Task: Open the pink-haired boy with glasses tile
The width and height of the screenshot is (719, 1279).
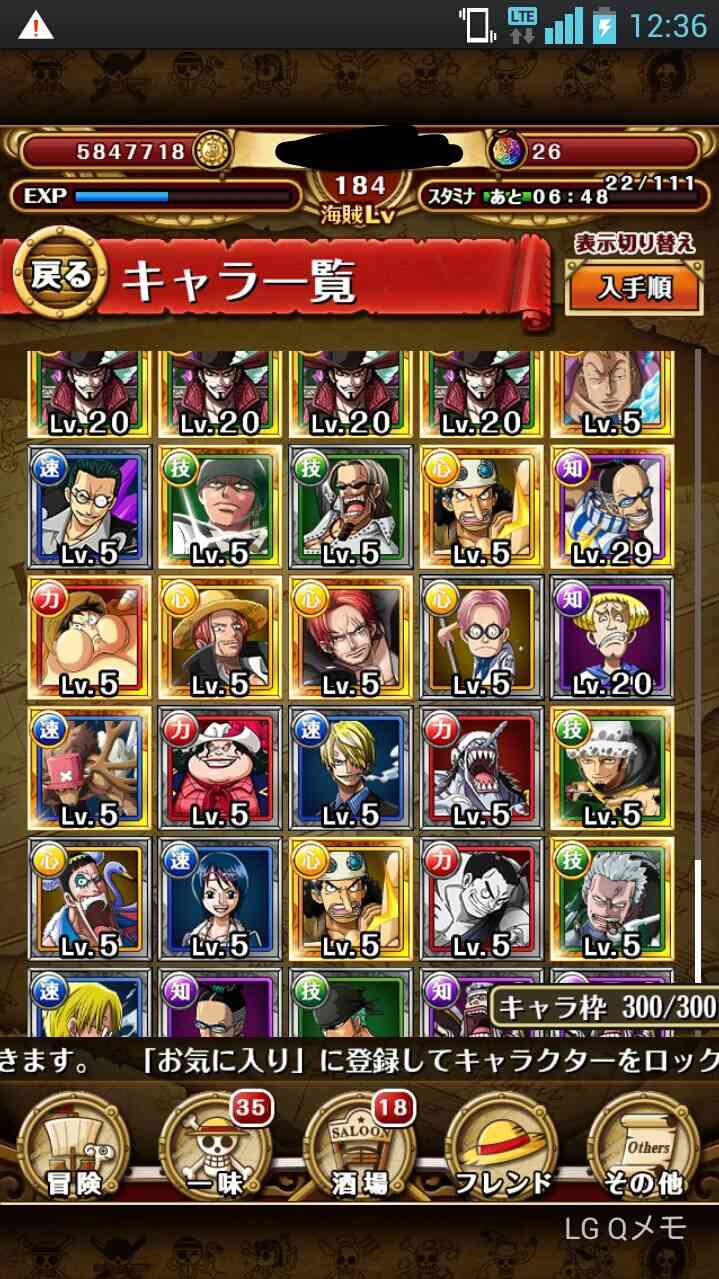Action: point(480,637)
